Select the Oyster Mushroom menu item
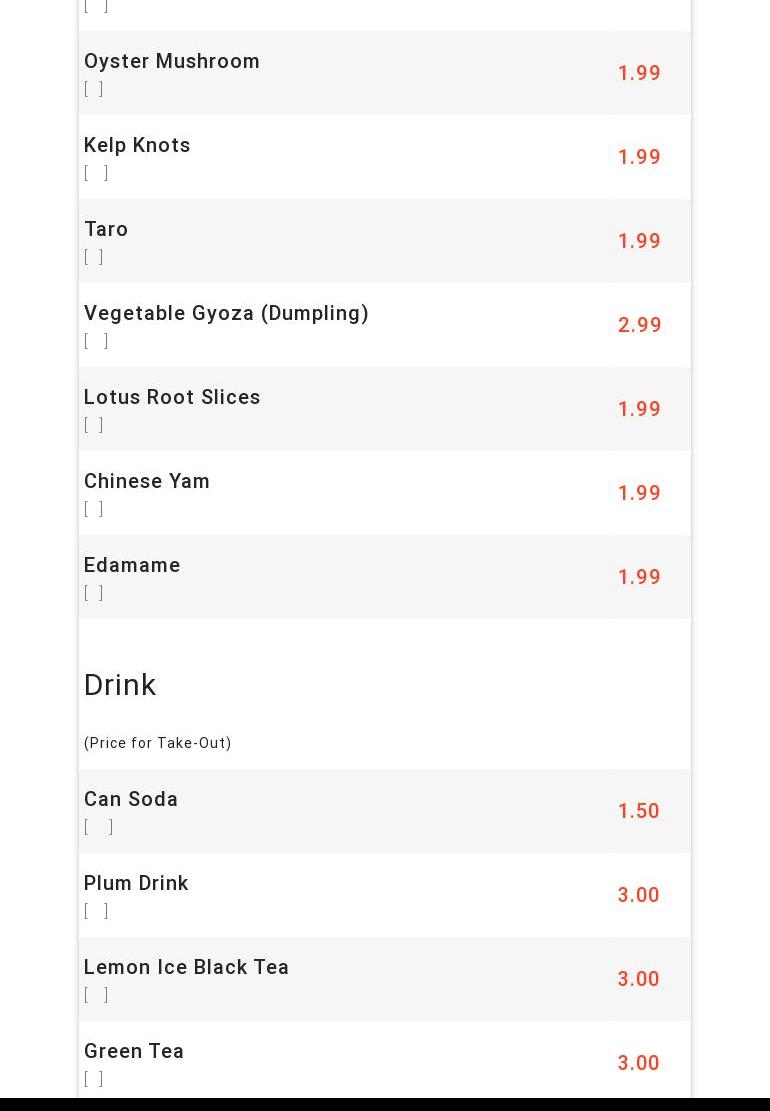The image size is (770, 1111). tap(172, 62)
